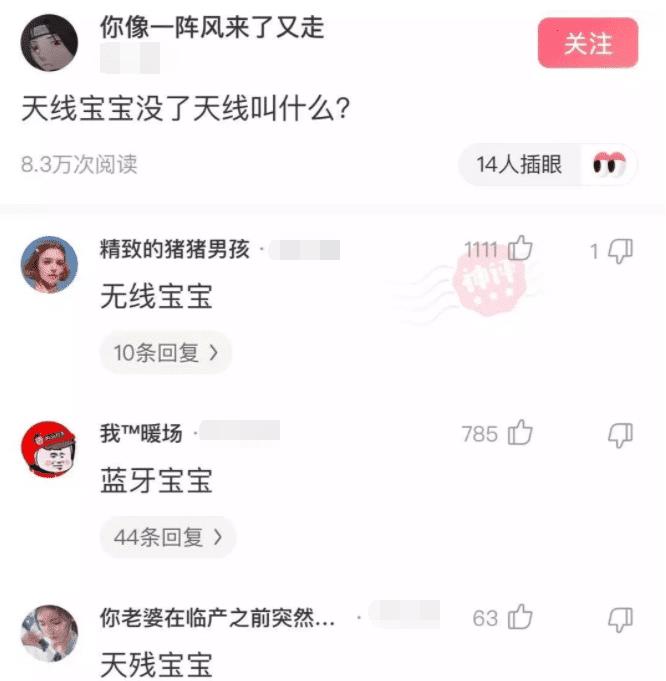Dislike the 天残宝宝 comment
Screen dimensions: 666x681
[x=620, y=618]
